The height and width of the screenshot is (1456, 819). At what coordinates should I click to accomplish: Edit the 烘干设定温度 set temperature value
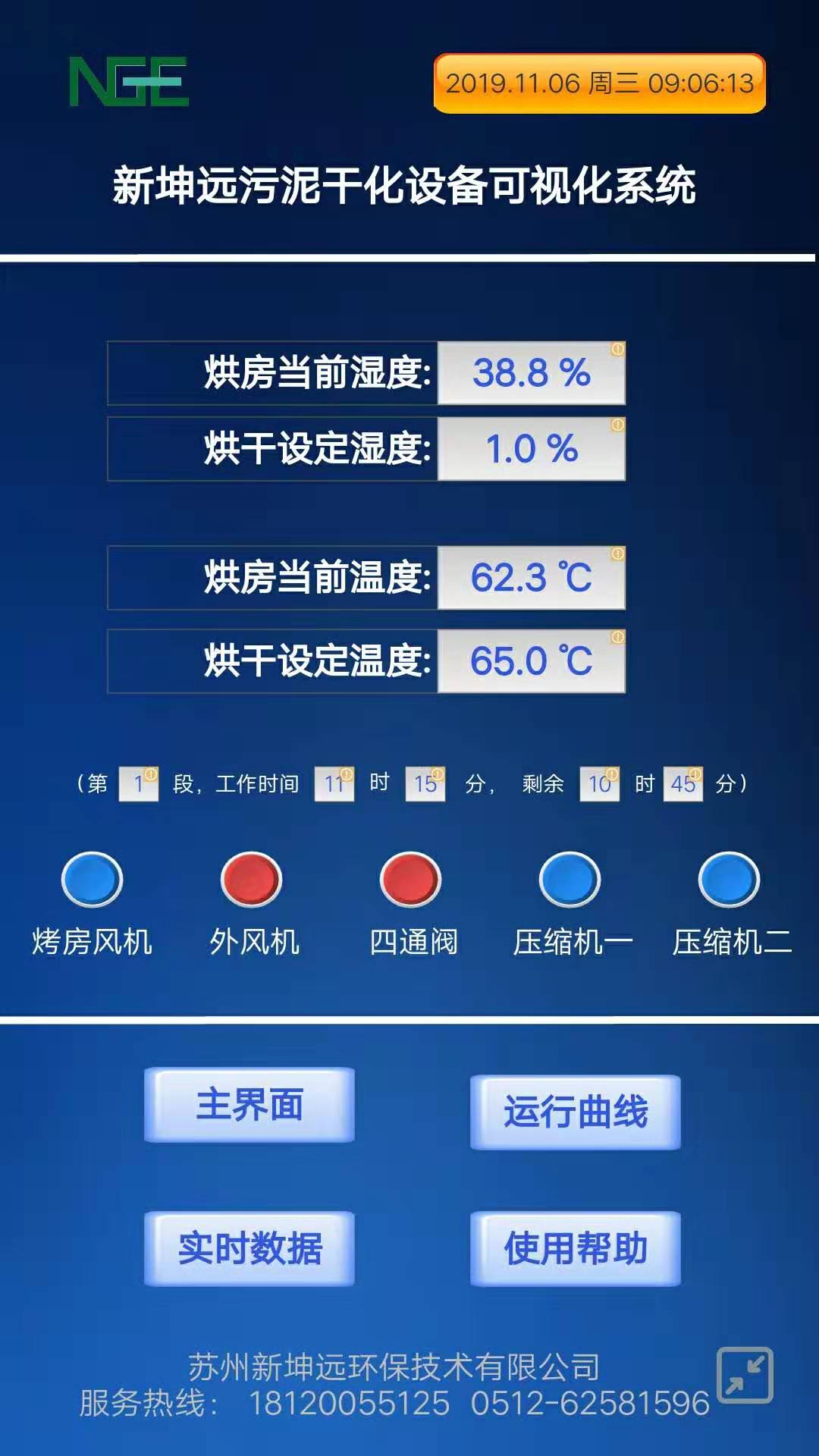pos(532,661)
